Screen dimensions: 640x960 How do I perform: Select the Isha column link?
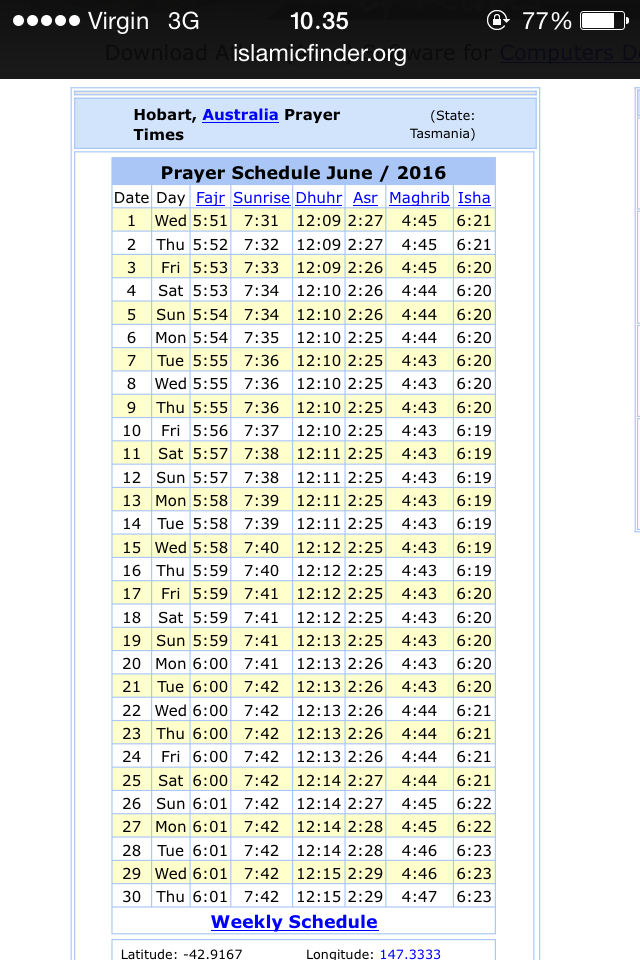pyautogui.click(x=473, y=198)
